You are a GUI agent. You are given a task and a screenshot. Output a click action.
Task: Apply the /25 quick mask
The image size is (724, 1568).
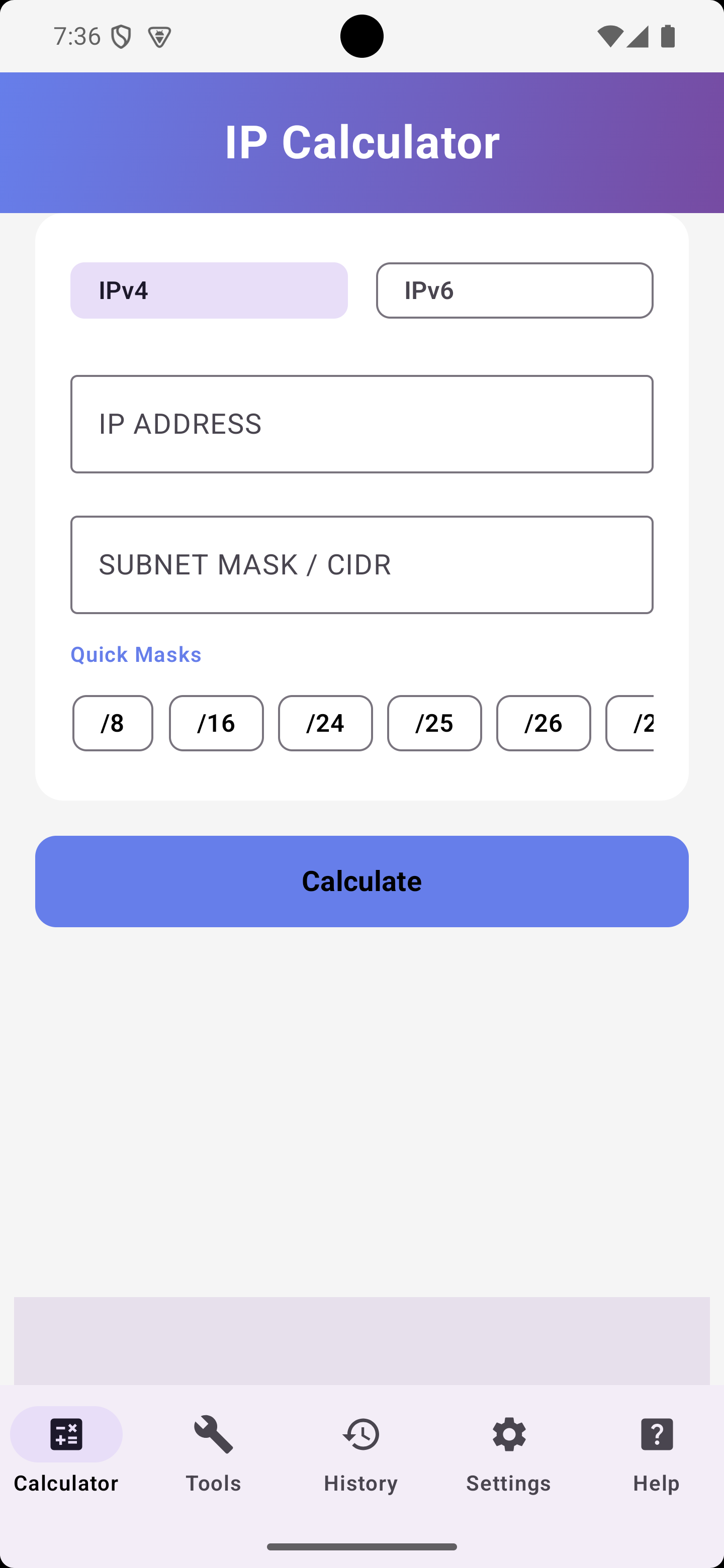(x=434, y=723)
